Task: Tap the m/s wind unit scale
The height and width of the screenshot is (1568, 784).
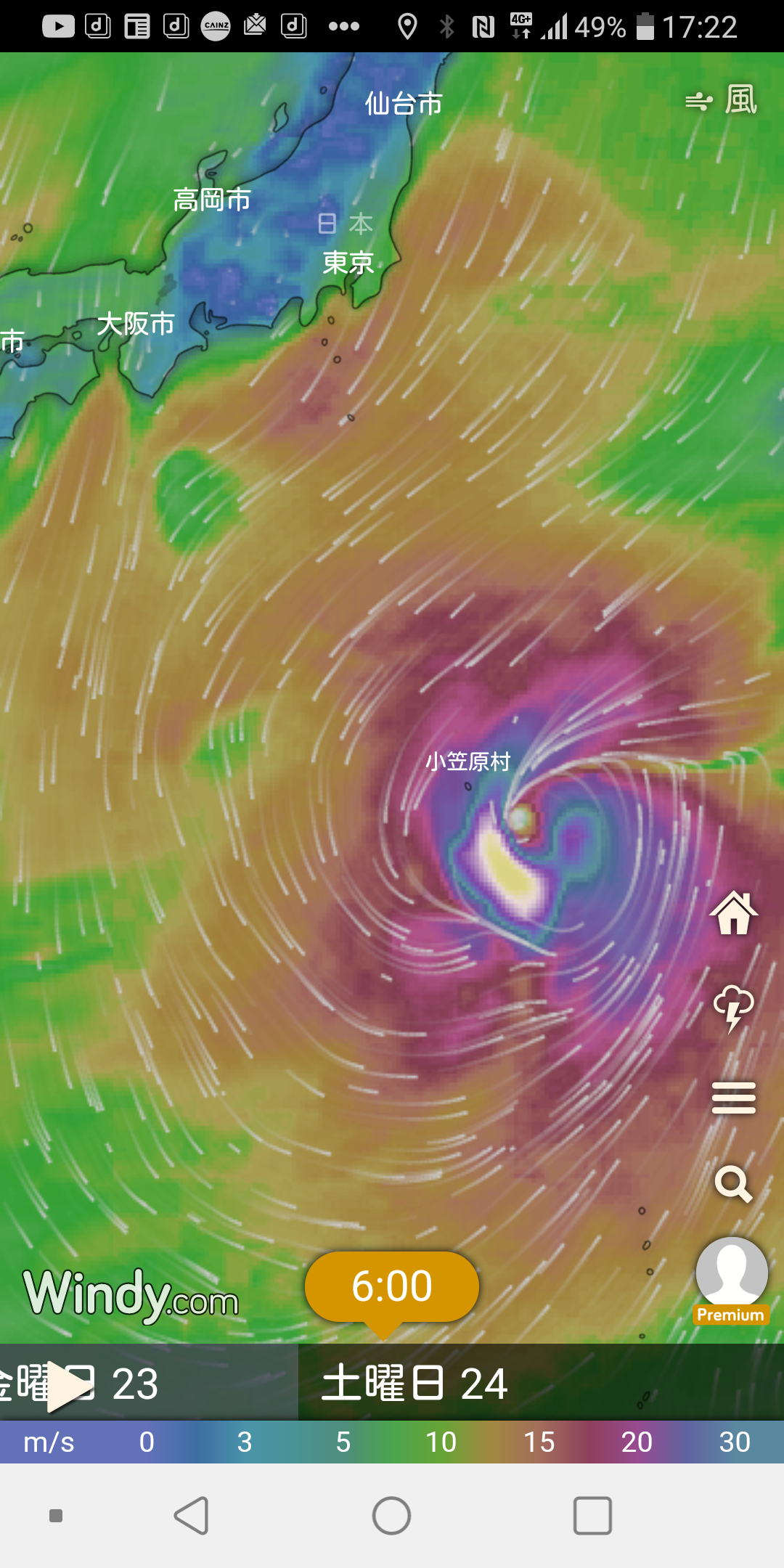Action: [x=49, y=1442]
